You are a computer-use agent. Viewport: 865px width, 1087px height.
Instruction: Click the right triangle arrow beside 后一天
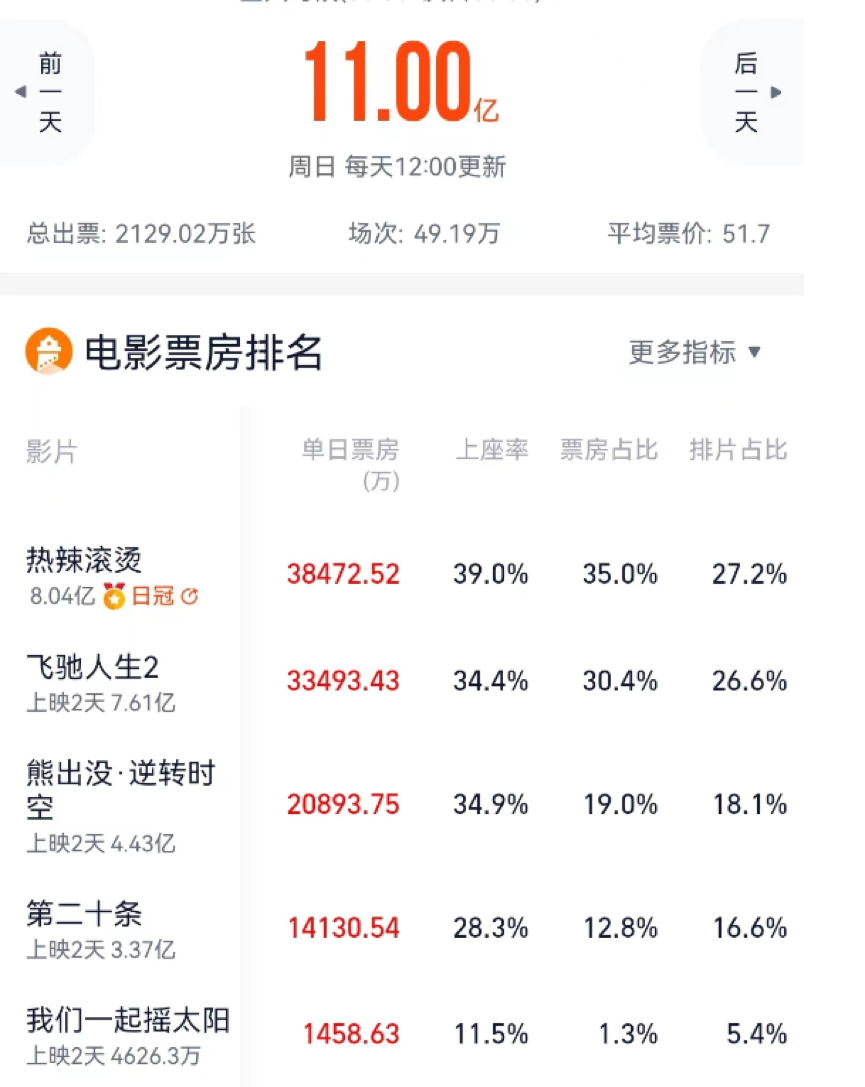coord(776,91)
